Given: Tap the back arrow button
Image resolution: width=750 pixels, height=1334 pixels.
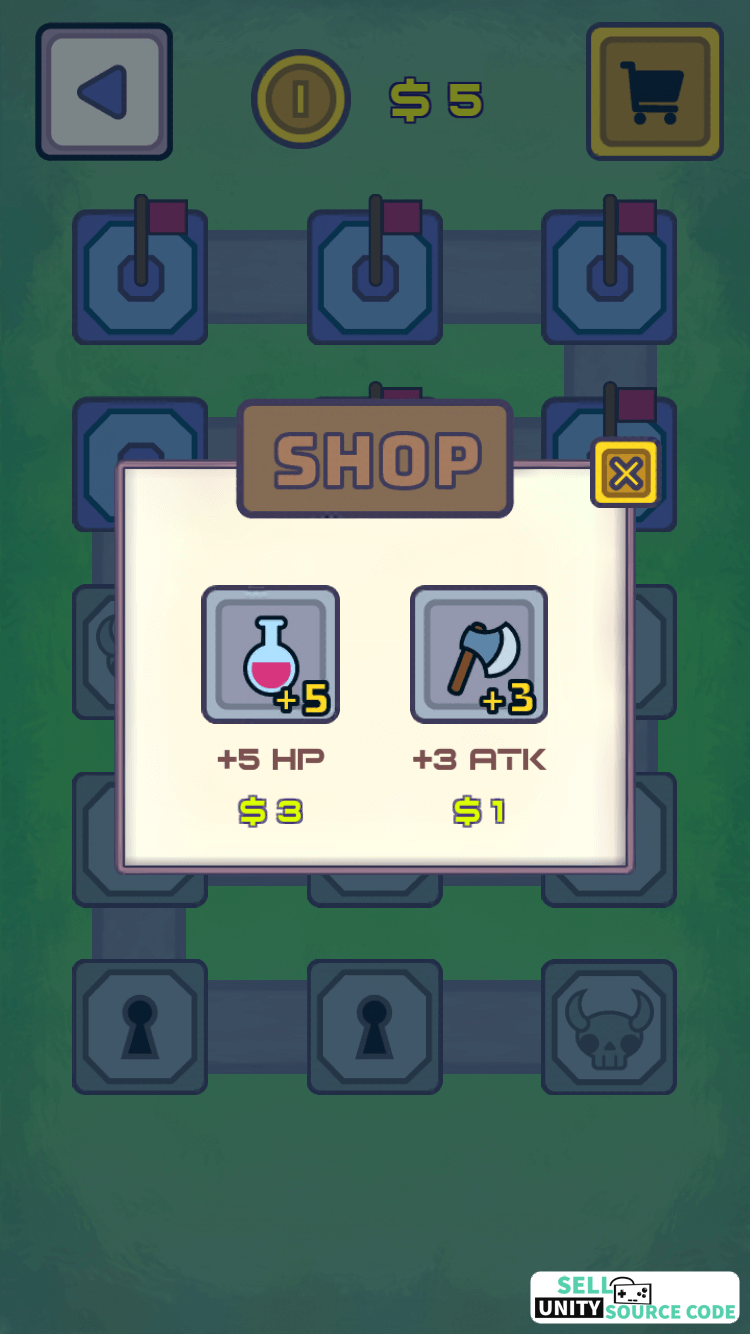Looking at the screenshot, I should (104, 92).
